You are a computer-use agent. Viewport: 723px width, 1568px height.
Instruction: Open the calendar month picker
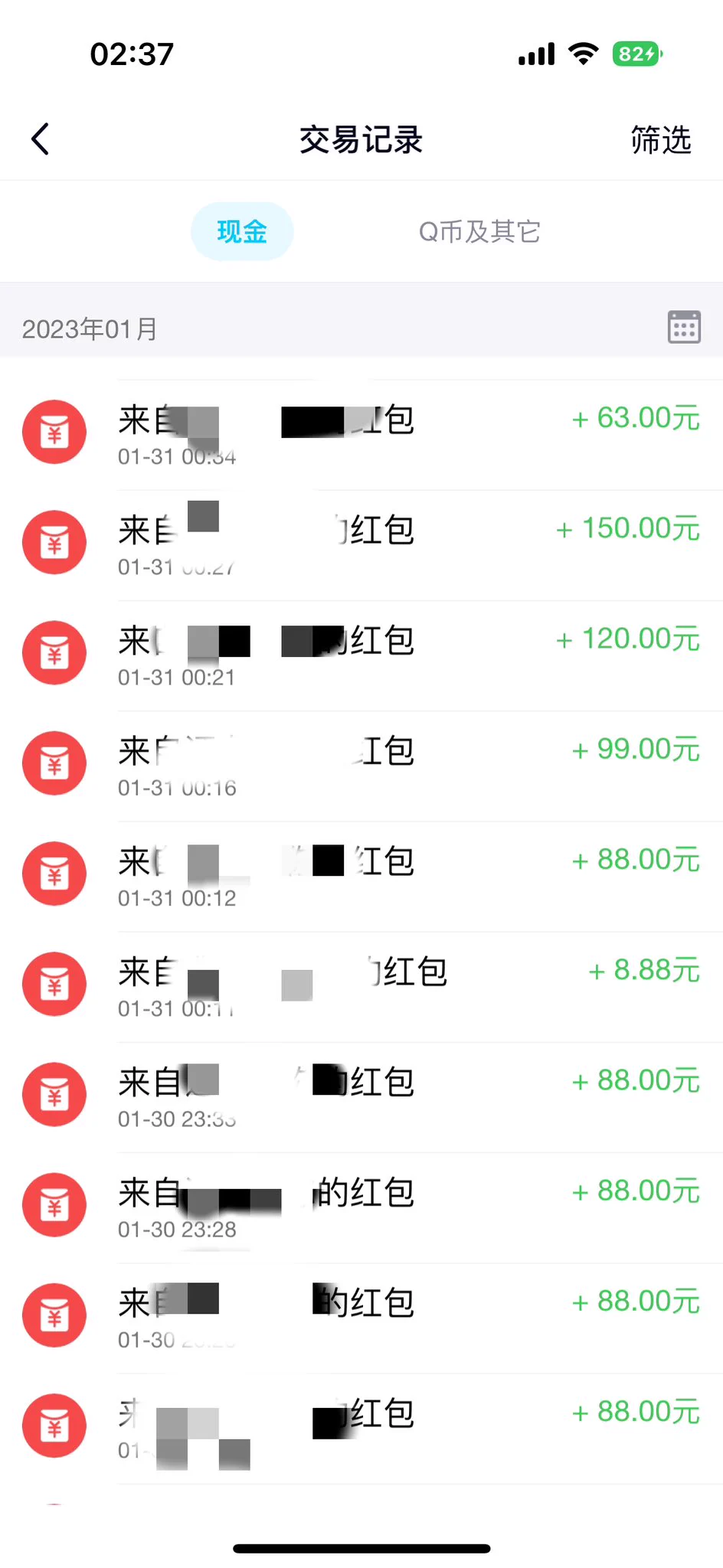point(684,328)
